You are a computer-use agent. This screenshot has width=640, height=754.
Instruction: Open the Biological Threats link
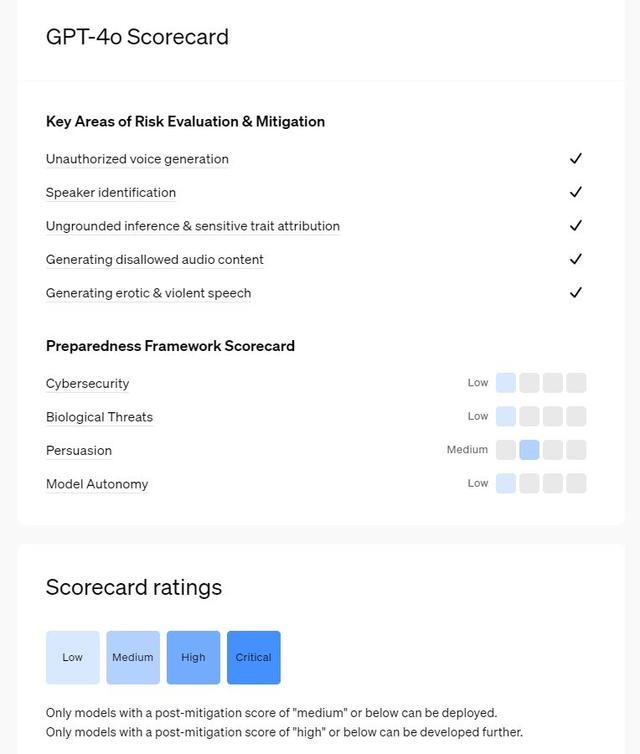tap(99, 417)
